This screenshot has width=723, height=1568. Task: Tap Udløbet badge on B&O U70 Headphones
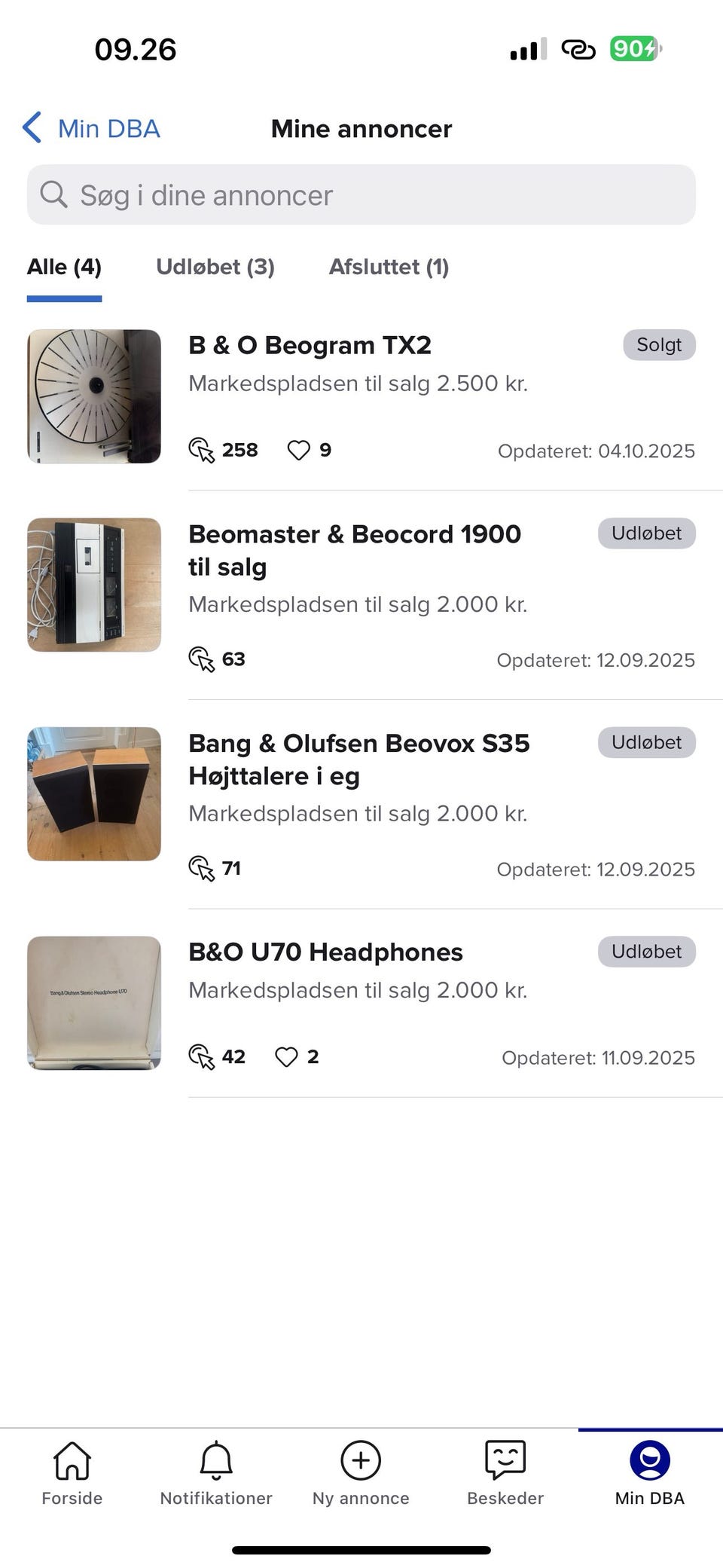[x=646, y=951]
